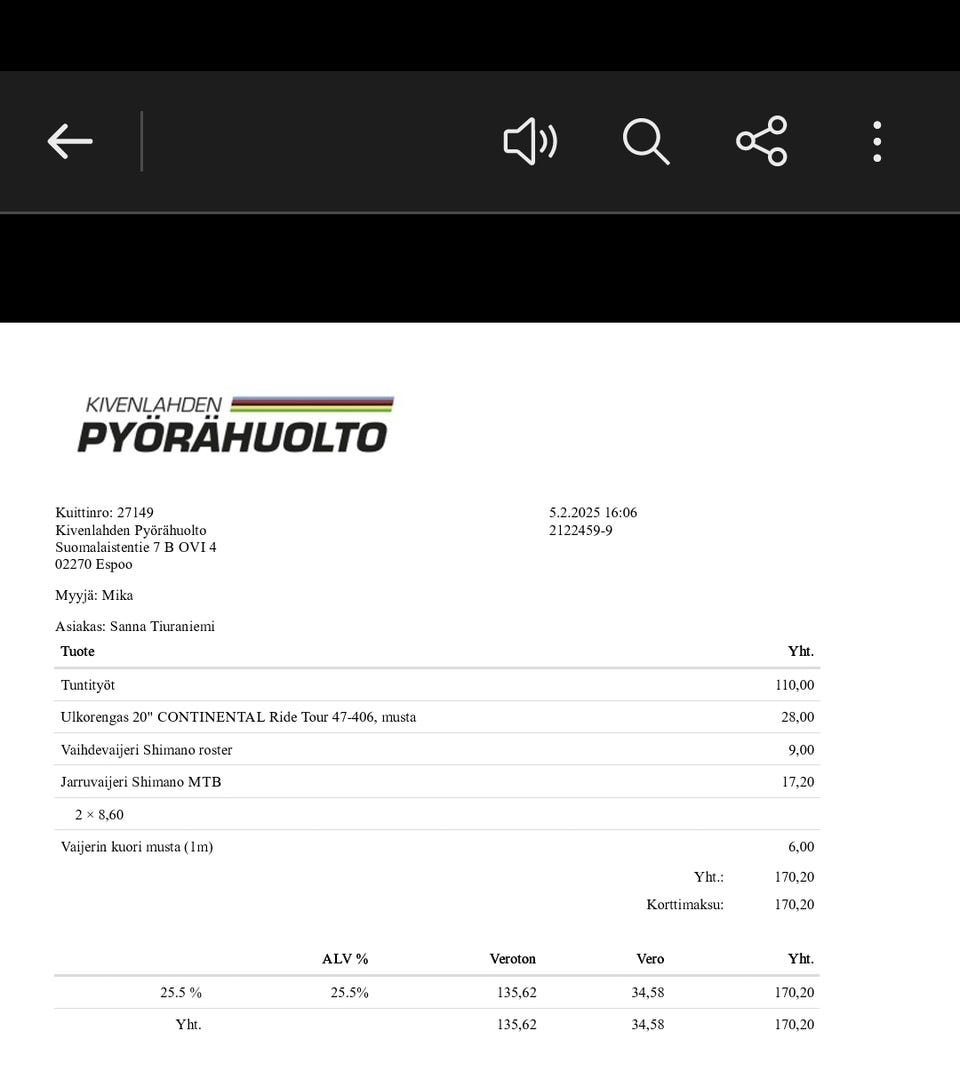Open the three-dot overflow menu

876,141
